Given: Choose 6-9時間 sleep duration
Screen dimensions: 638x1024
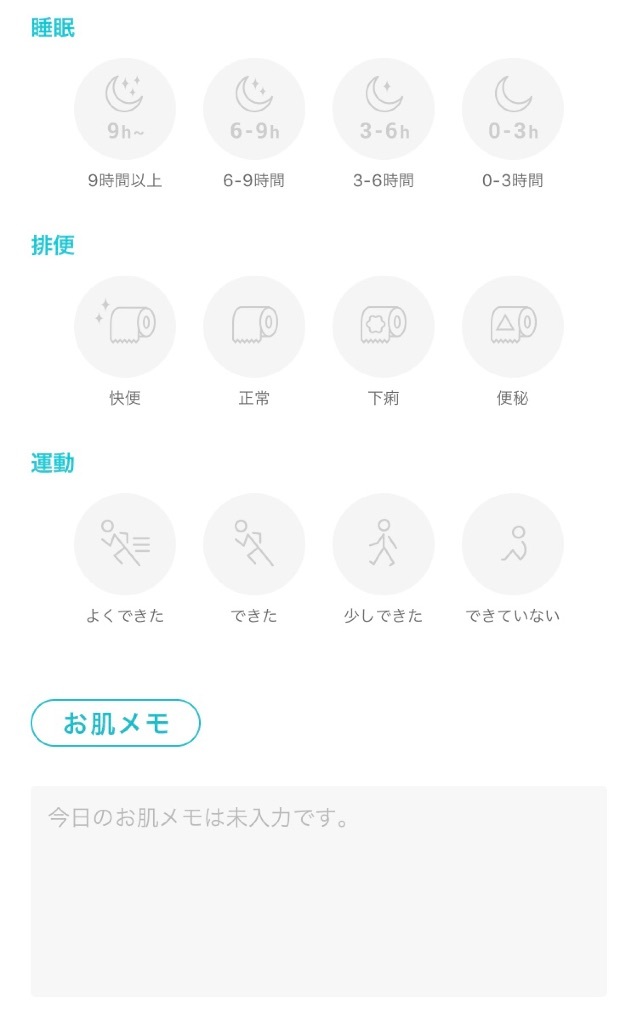Looking at the screenshot, I should coord(254,109).
